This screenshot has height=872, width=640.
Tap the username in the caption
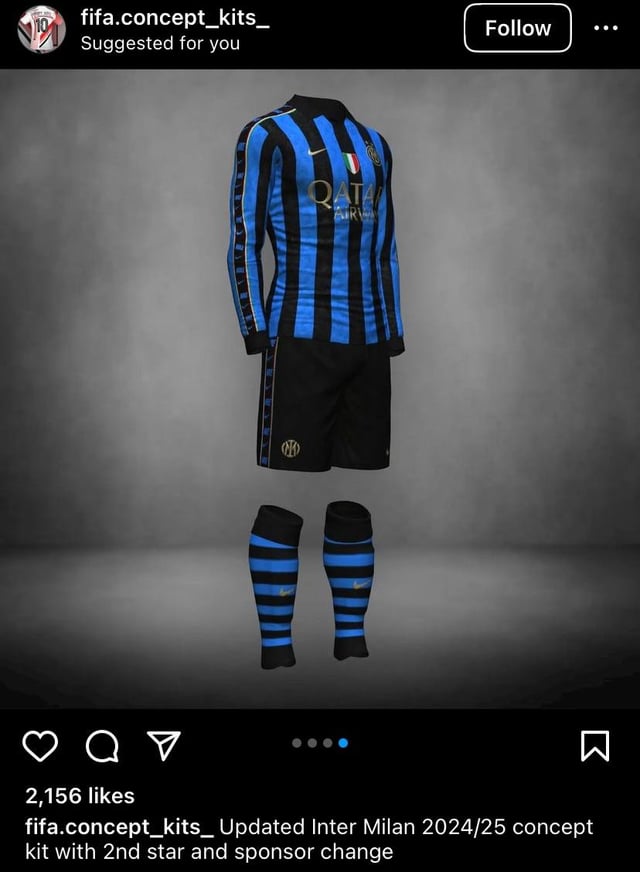tap(119, 827)
